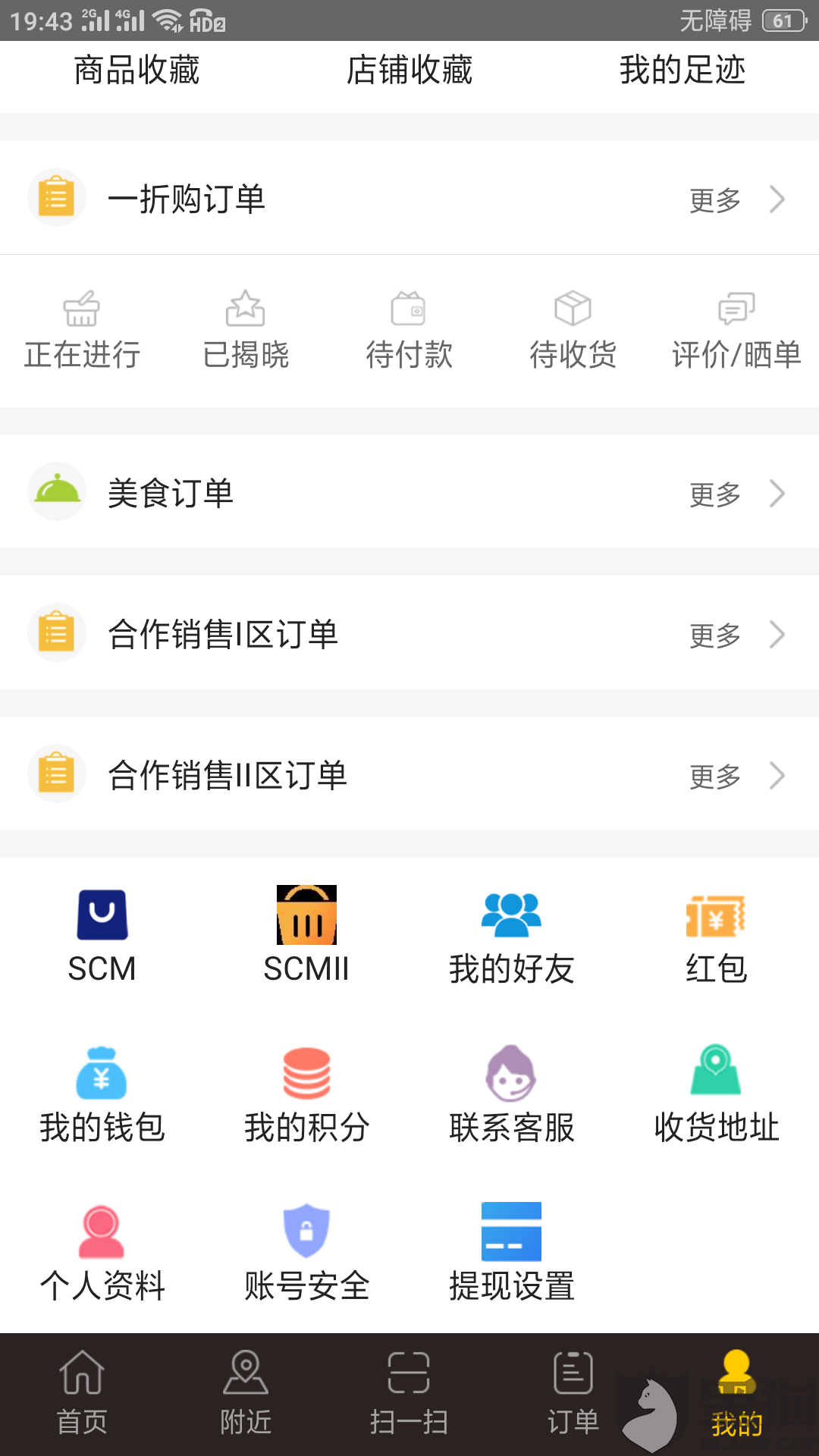The width and height of the screenshot is (819, 1456).
Task: Go to 首页 home tab
Action: (82, 1392)
